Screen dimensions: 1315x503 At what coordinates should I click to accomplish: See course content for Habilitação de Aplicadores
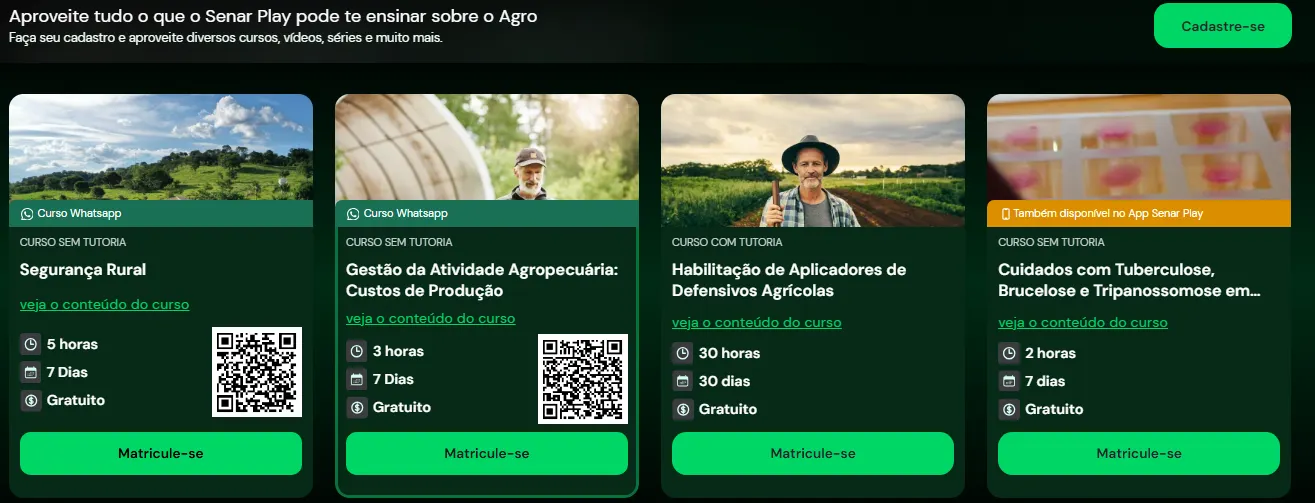(756, 322)
